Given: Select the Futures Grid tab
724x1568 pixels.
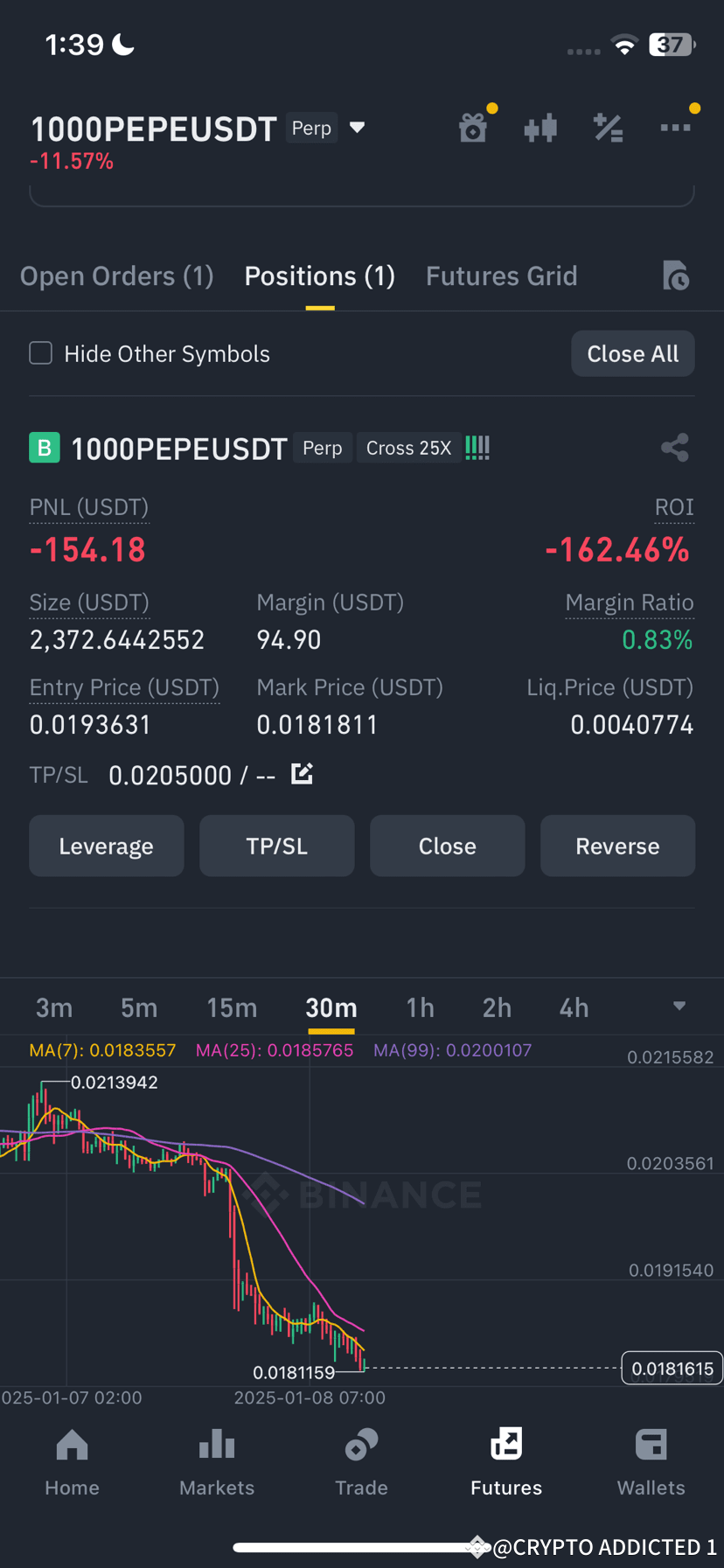Looking at the screenshot, I should (501, 275).
